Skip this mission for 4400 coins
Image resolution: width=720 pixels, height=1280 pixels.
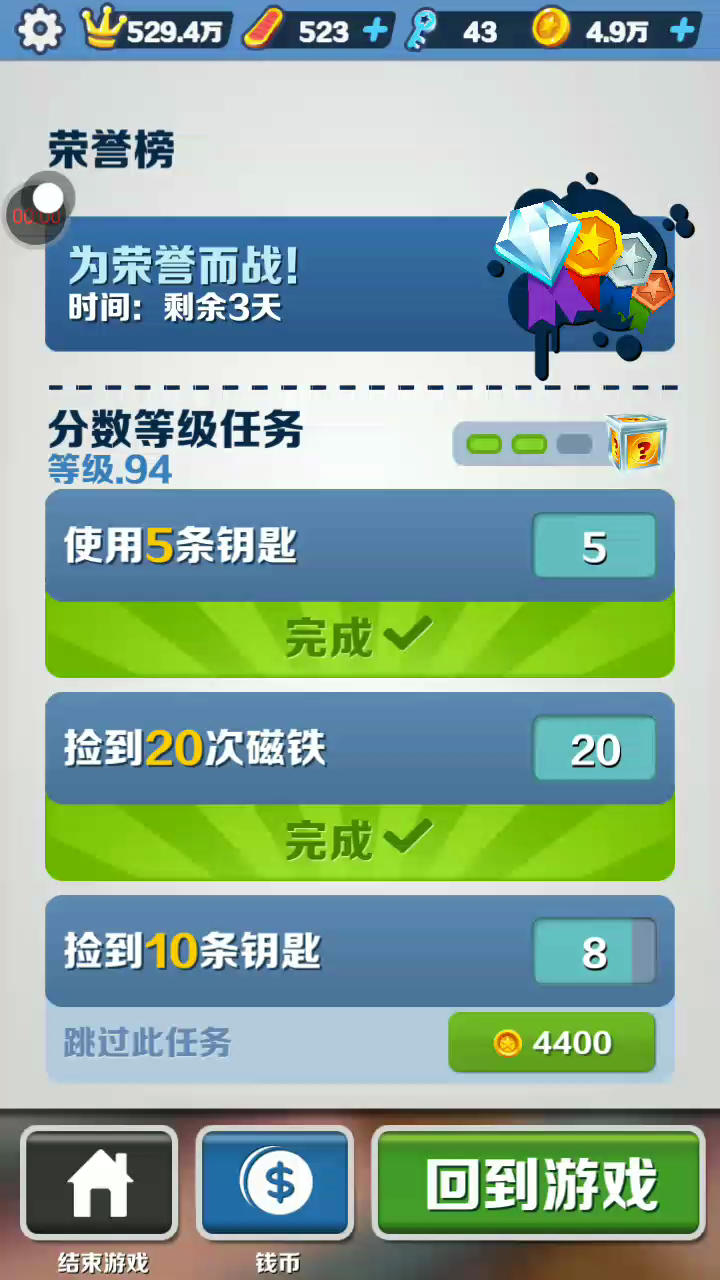pos(552,1043)
